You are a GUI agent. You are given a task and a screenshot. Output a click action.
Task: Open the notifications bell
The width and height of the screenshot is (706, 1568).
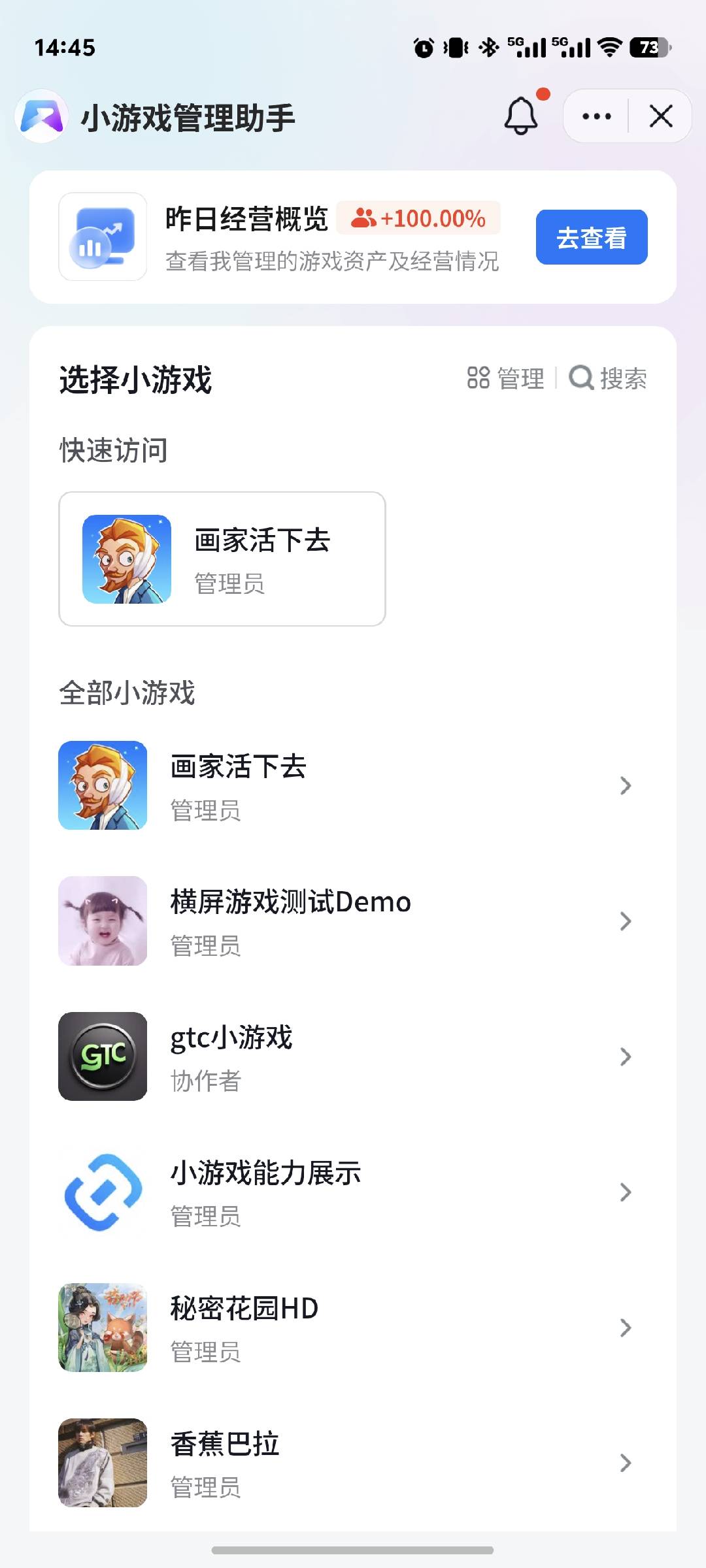point(521,116)
